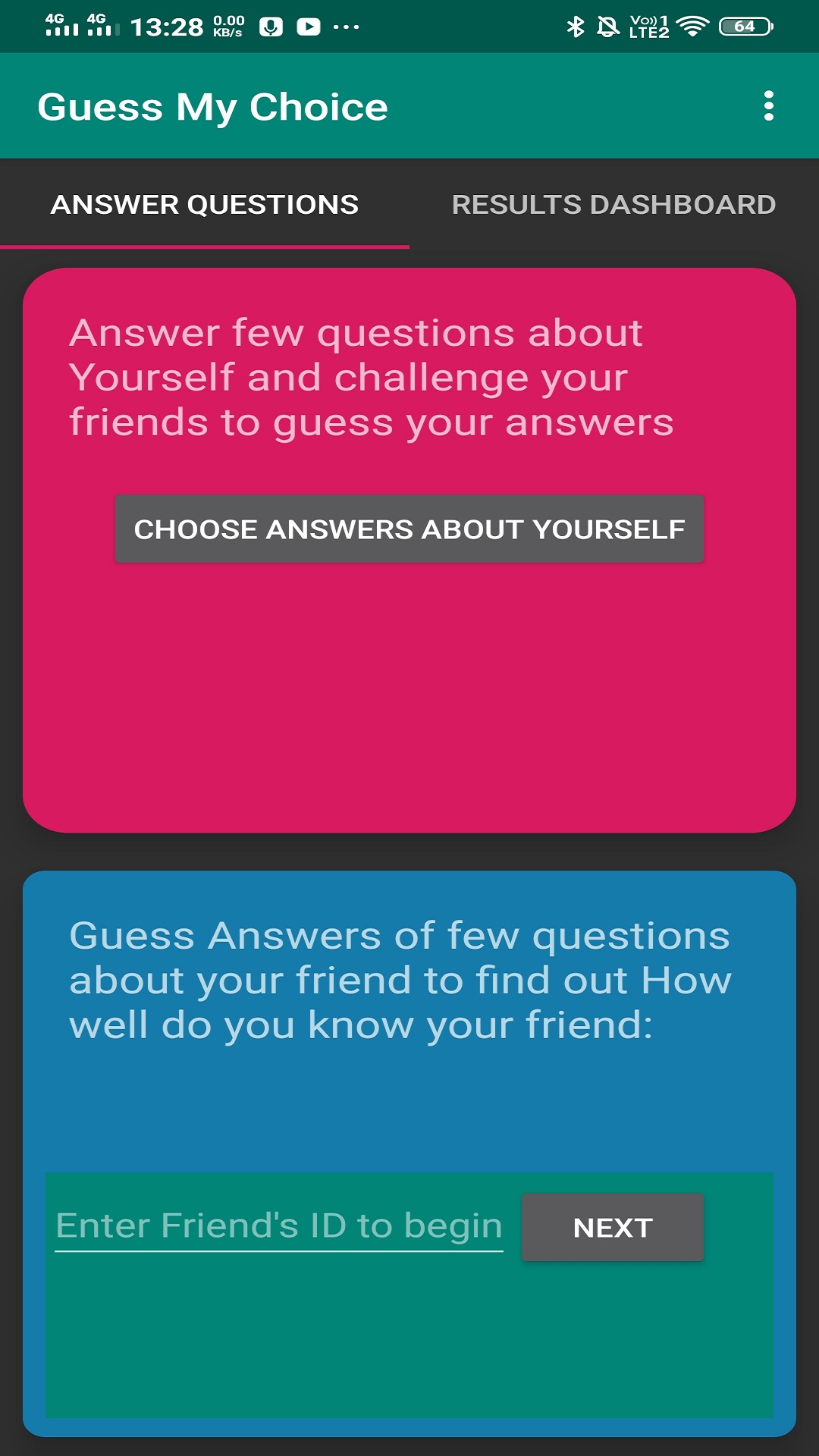Tap the pink challenge card

pyautogui.click(x=409, y=682)
